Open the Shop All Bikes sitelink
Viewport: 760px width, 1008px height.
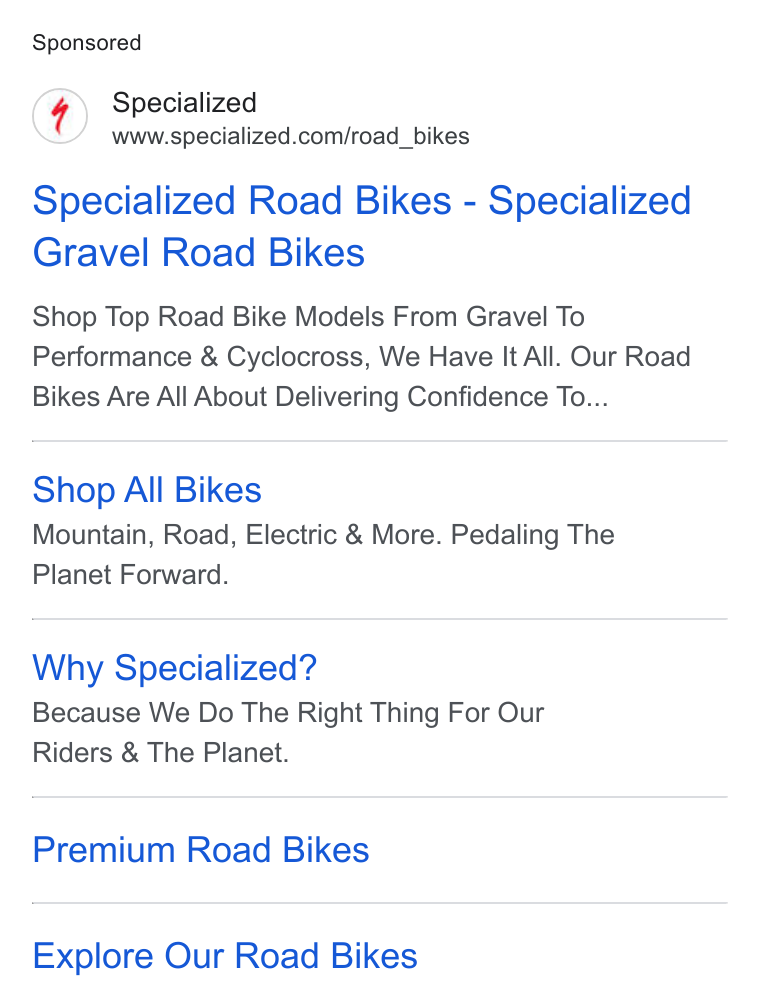coord(147,490)
